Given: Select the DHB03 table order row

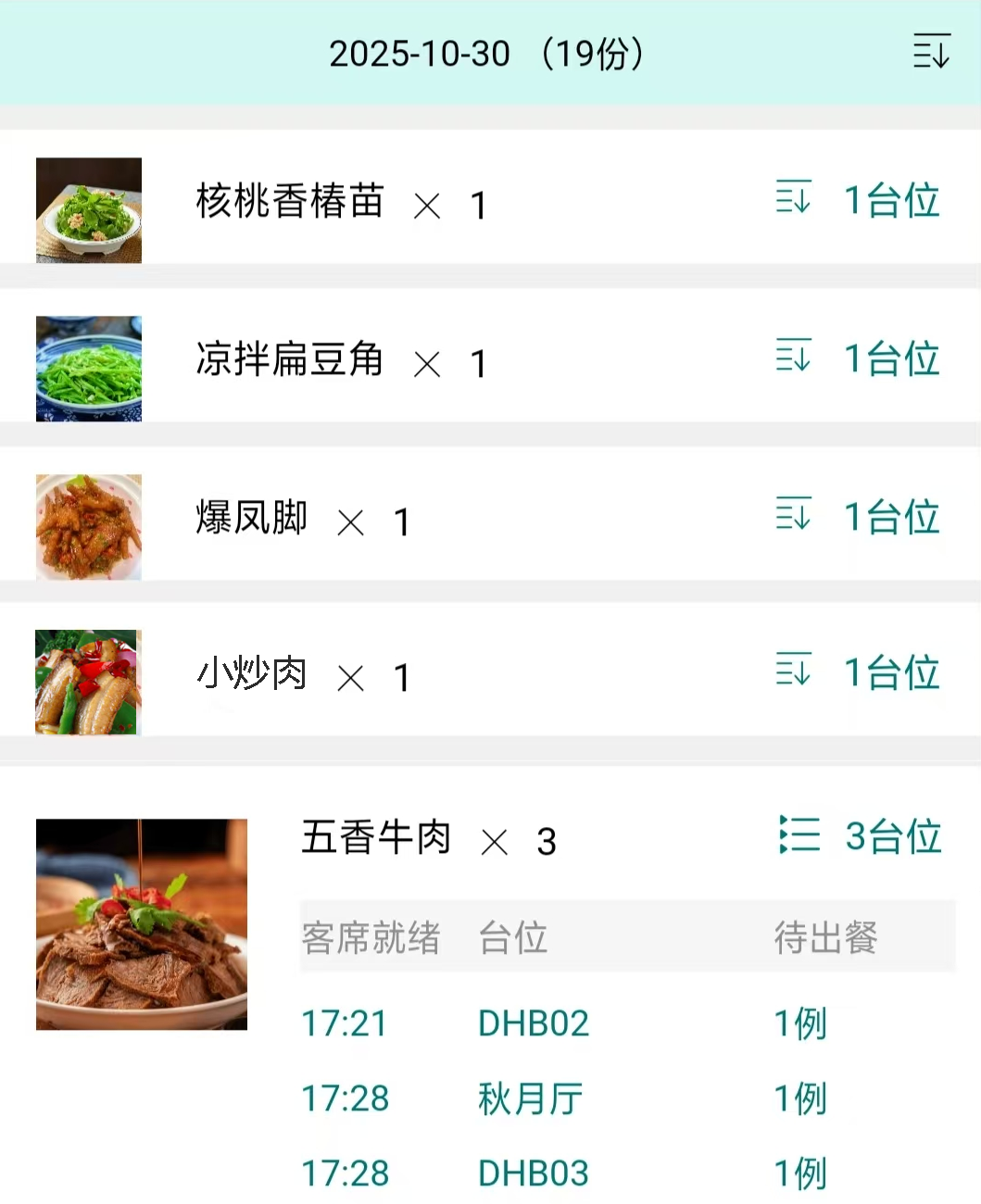Looking at the screenshot, I should tap(534, 1173).
